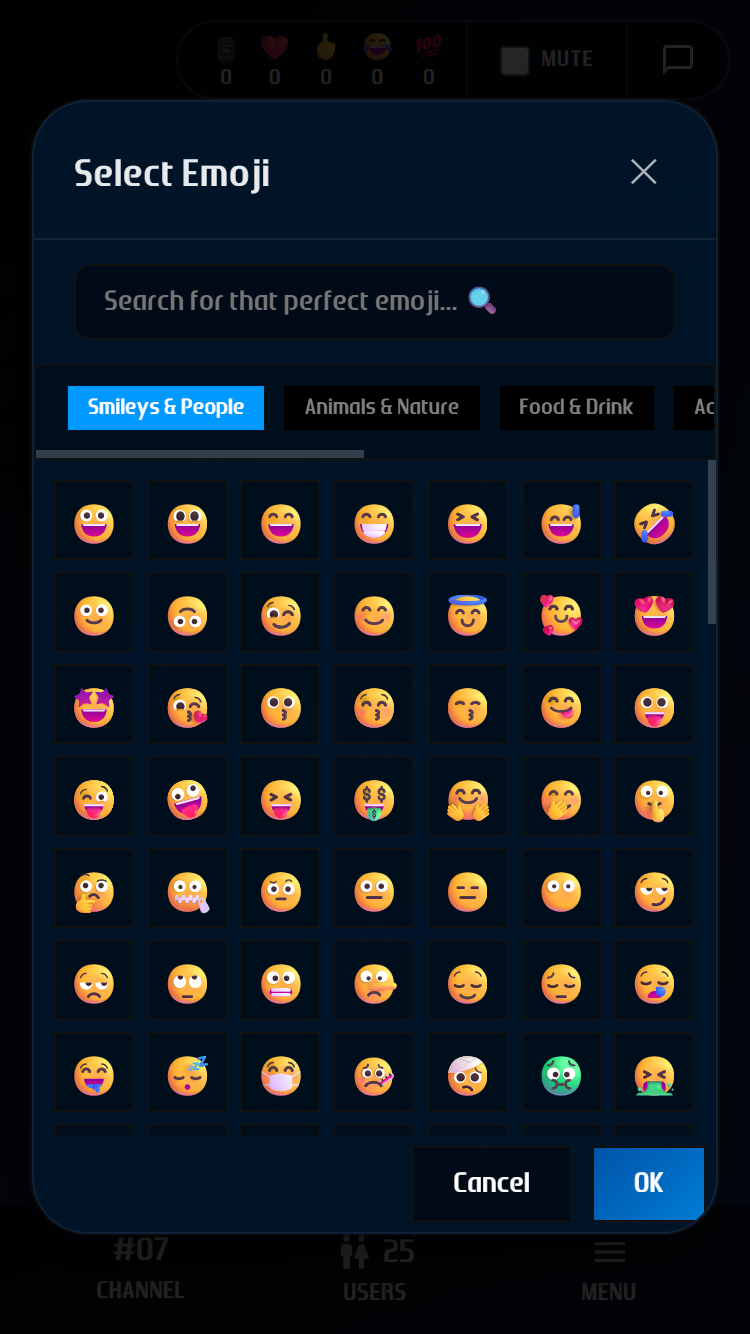Screen dimensions: 750x1334
Task: Switch to Animals & Nature category
Action: click(381, 408)
